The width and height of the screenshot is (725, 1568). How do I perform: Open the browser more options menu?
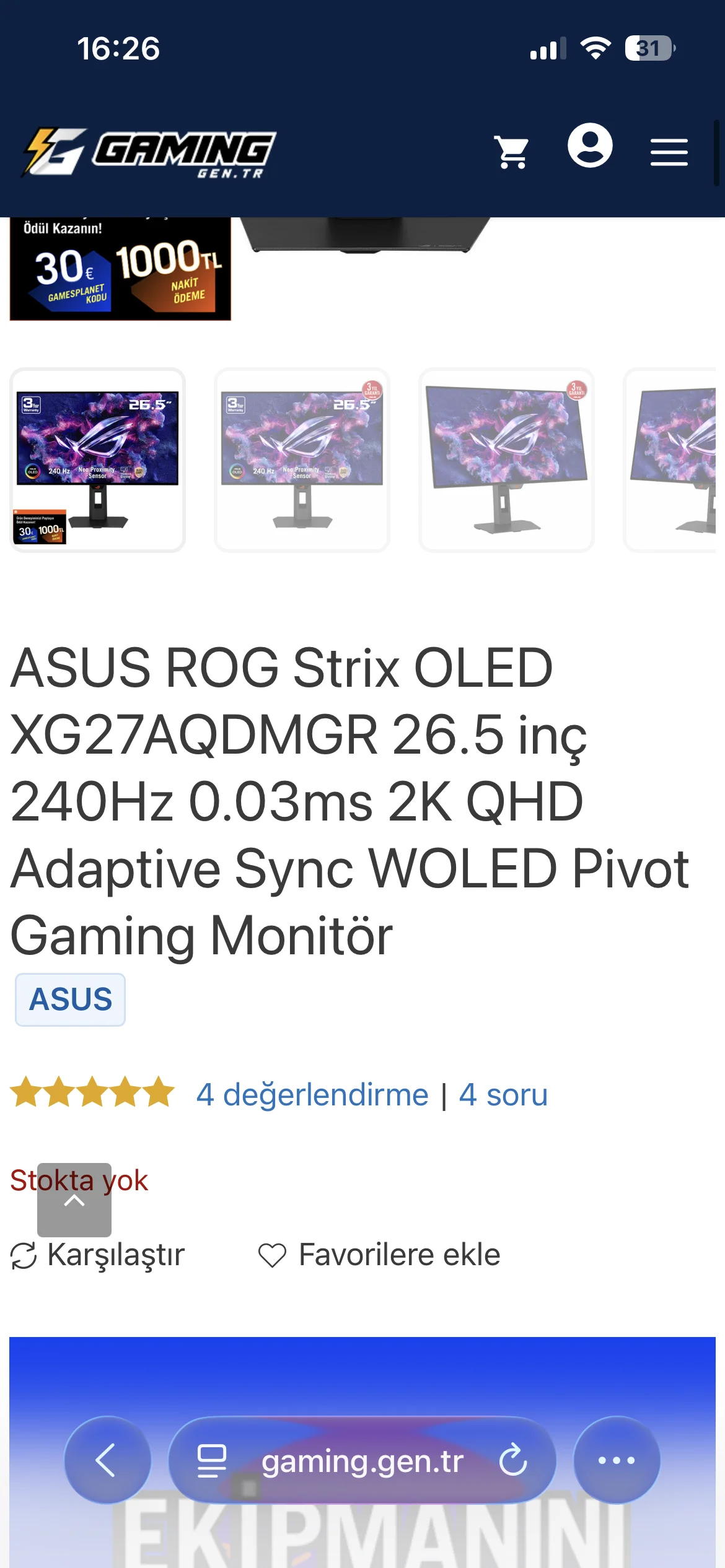point(617,1460)
